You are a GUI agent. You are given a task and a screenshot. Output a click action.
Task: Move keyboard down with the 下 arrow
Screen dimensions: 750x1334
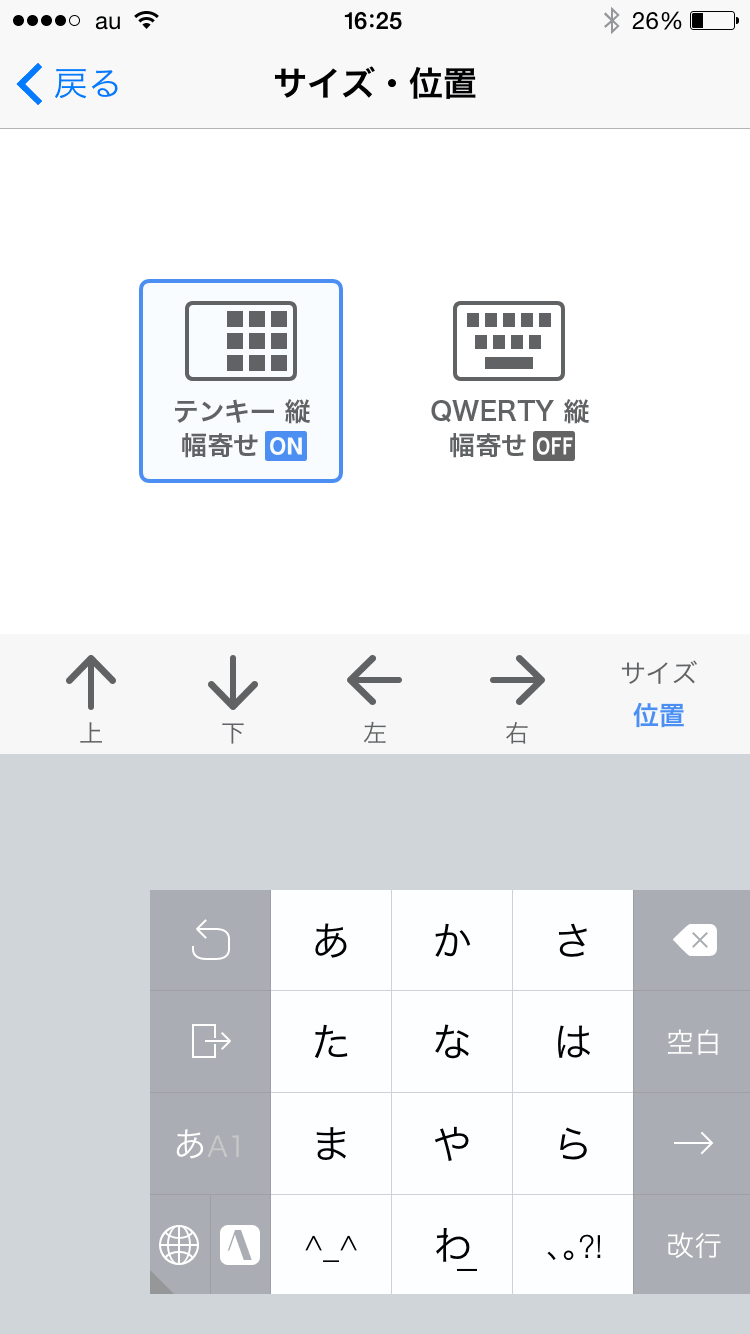pyautogui.click(x=233, y=696)
